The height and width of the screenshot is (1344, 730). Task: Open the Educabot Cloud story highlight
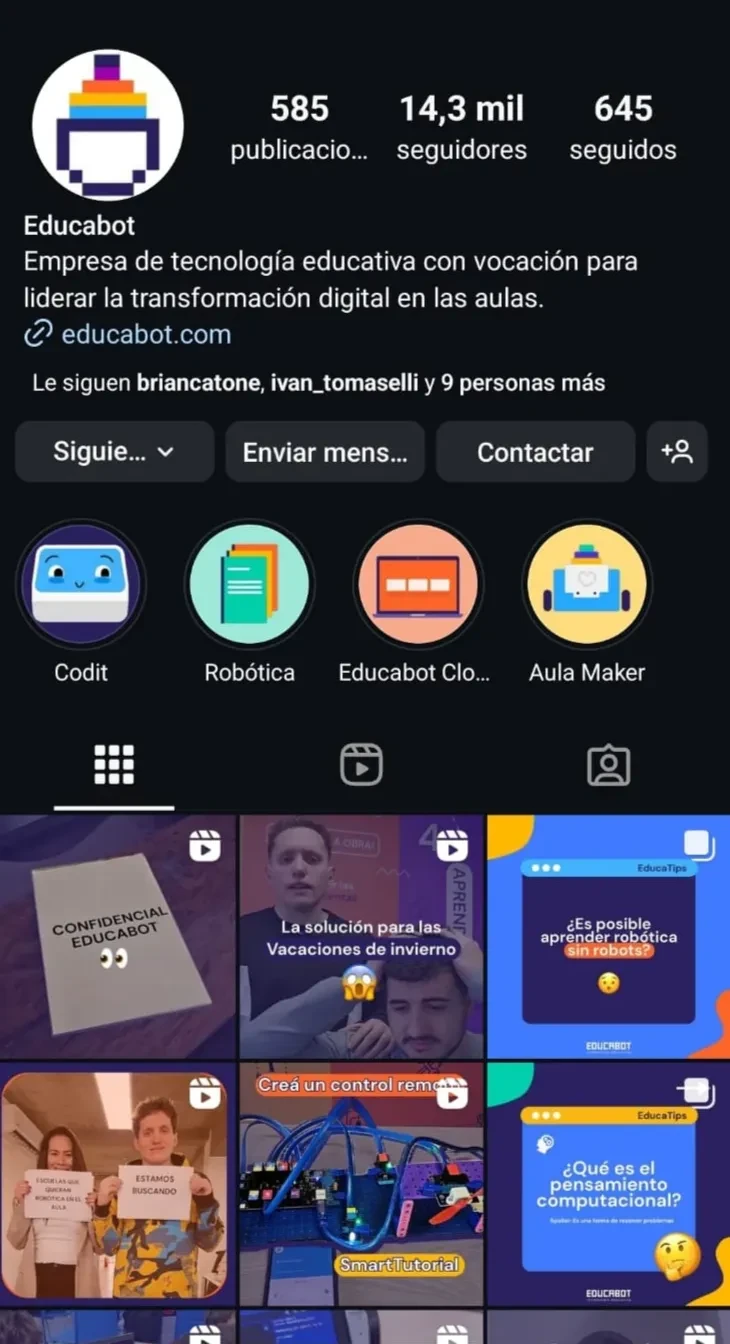click(x=418, y=585)
